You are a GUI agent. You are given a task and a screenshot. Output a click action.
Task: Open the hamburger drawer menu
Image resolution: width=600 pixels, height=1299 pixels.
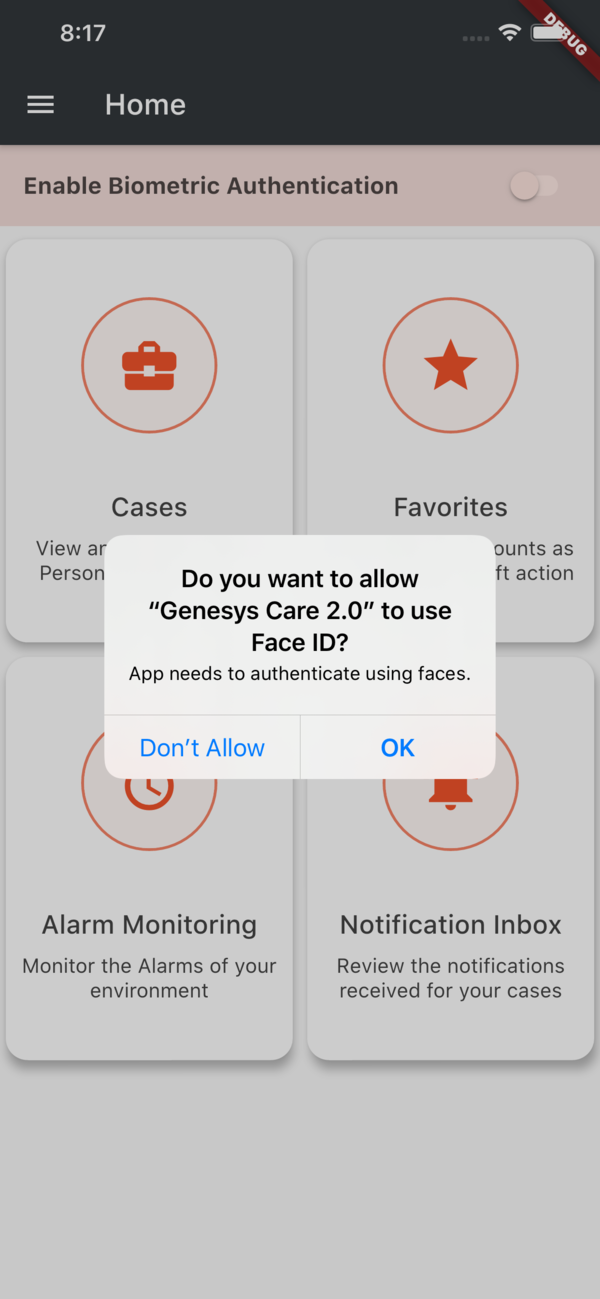(40, 105)
